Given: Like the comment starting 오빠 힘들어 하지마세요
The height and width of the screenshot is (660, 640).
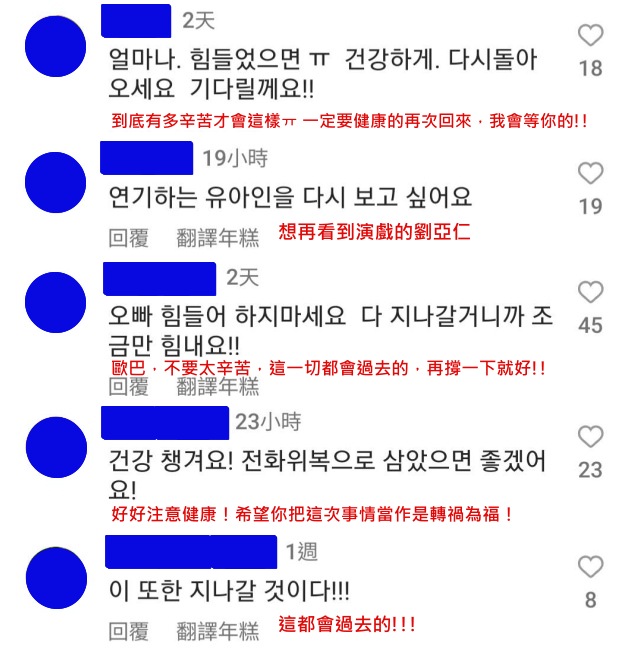Looking at the screenshot, I should click(591, 292).
